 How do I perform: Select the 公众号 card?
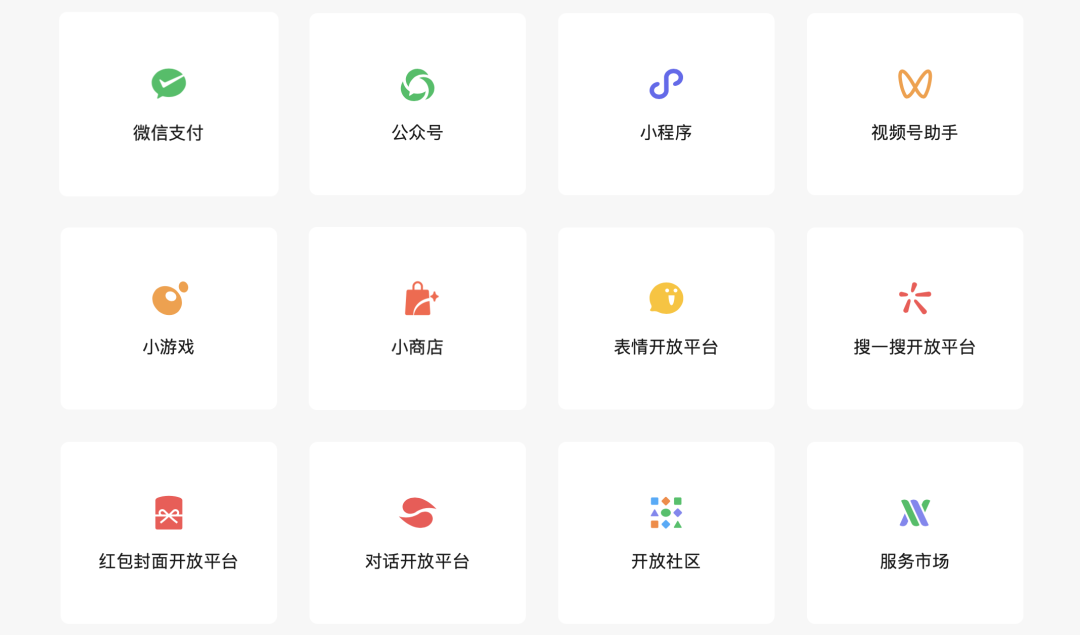(417, 105)
